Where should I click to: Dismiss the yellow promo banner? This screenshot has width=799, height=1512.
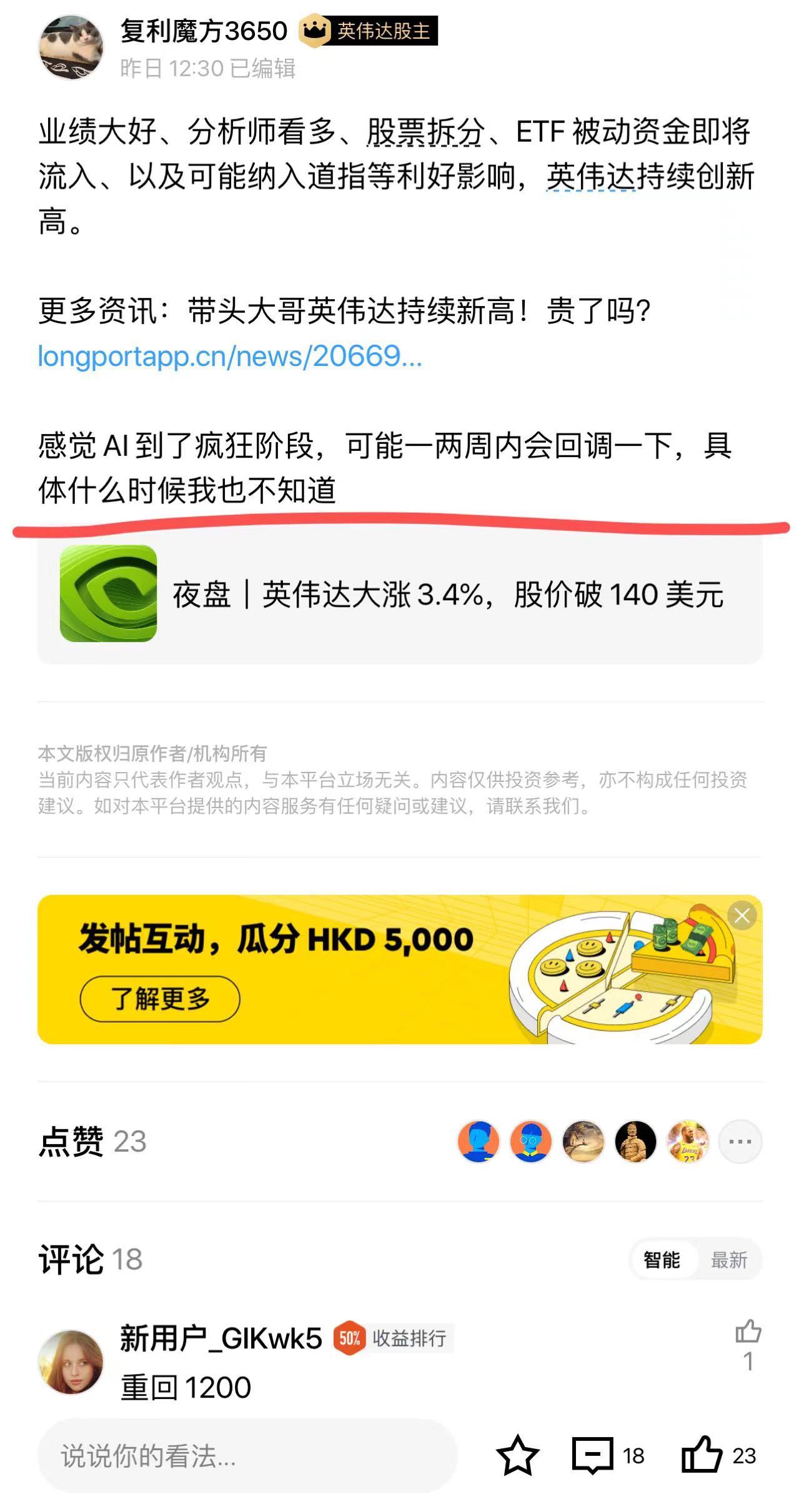coord(742,916)
